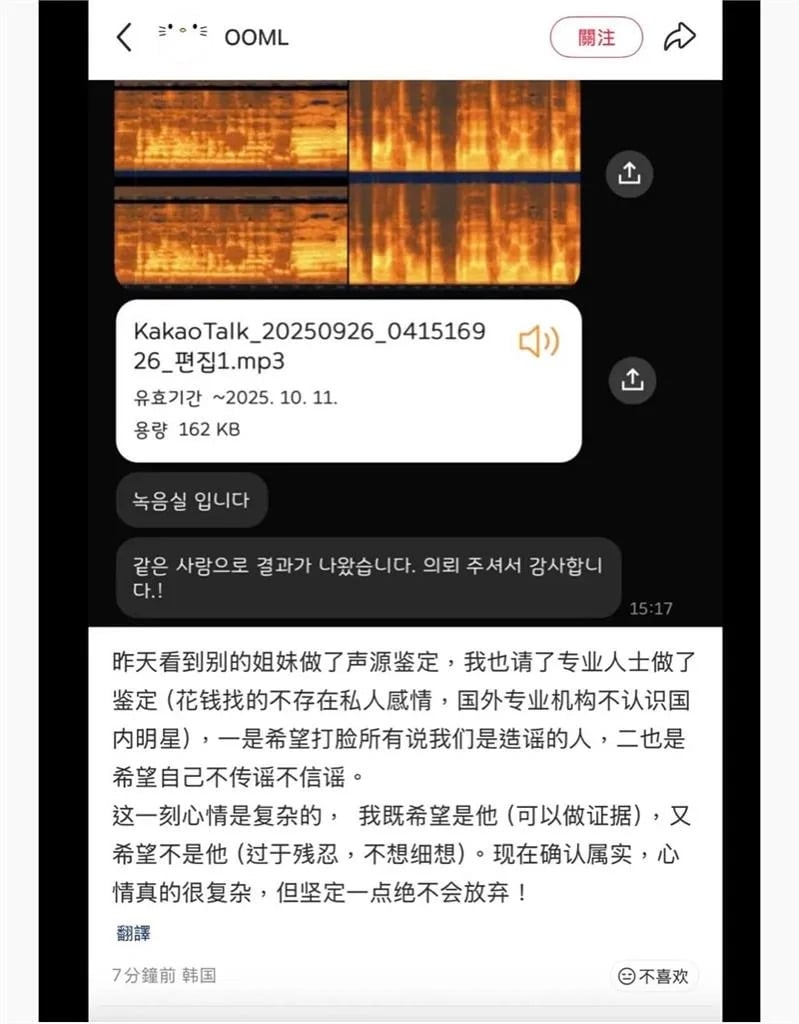Open OOML's profile

point(256,38)
